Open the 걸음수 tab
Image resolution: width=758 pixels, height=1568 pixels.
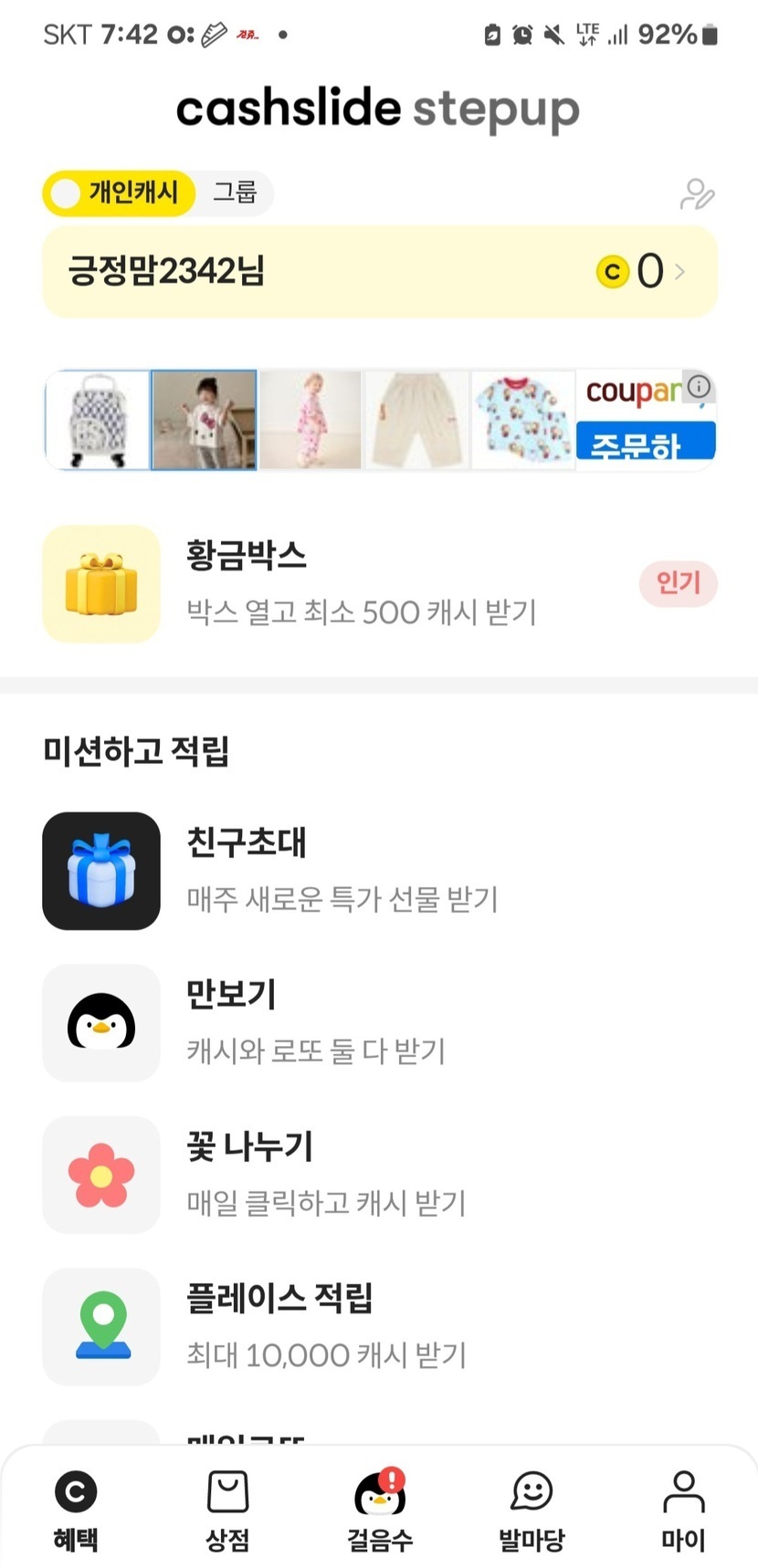tap(380, 1510)
